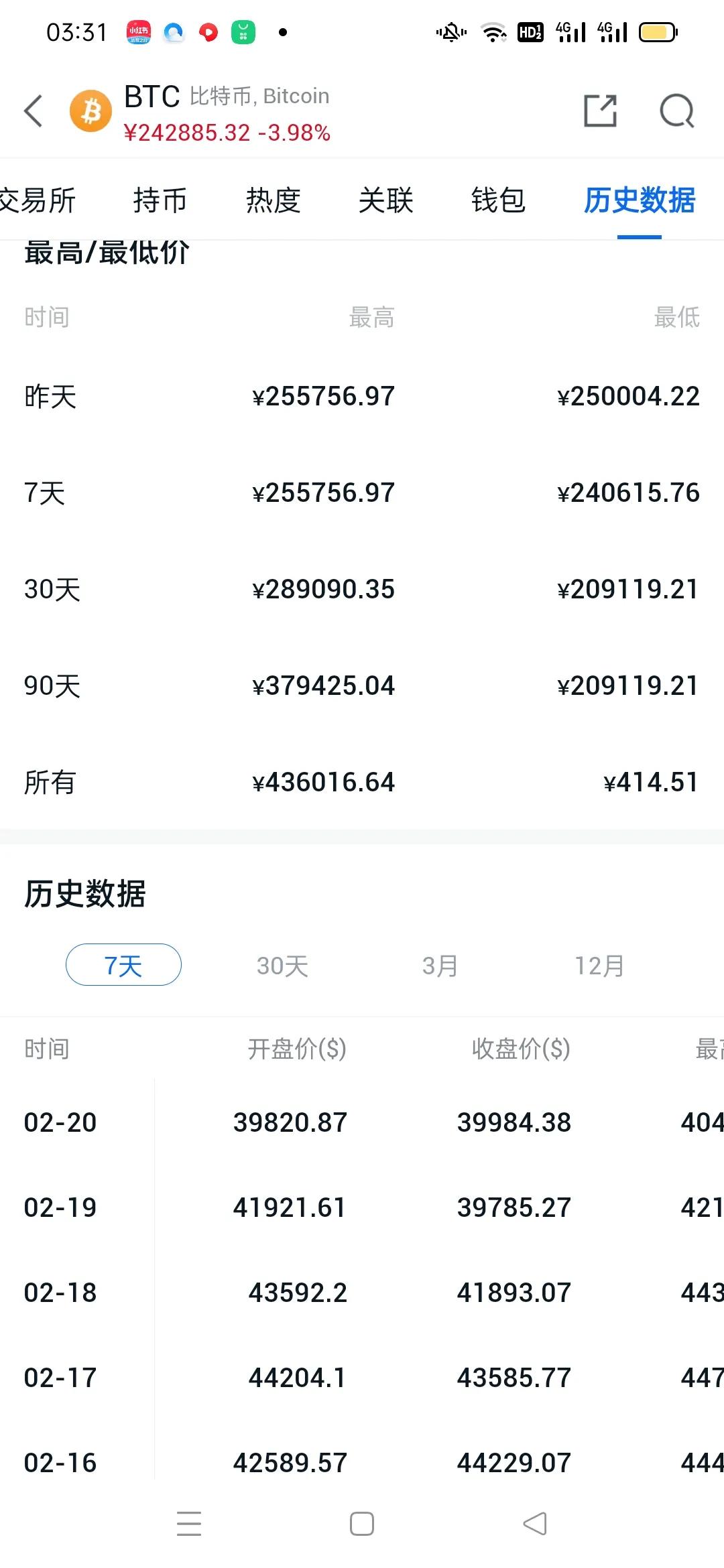The height and width of the screenshot is (1568, 724).
Task: Tap the blue underline under 历史数据 tab
Action: 639,237
